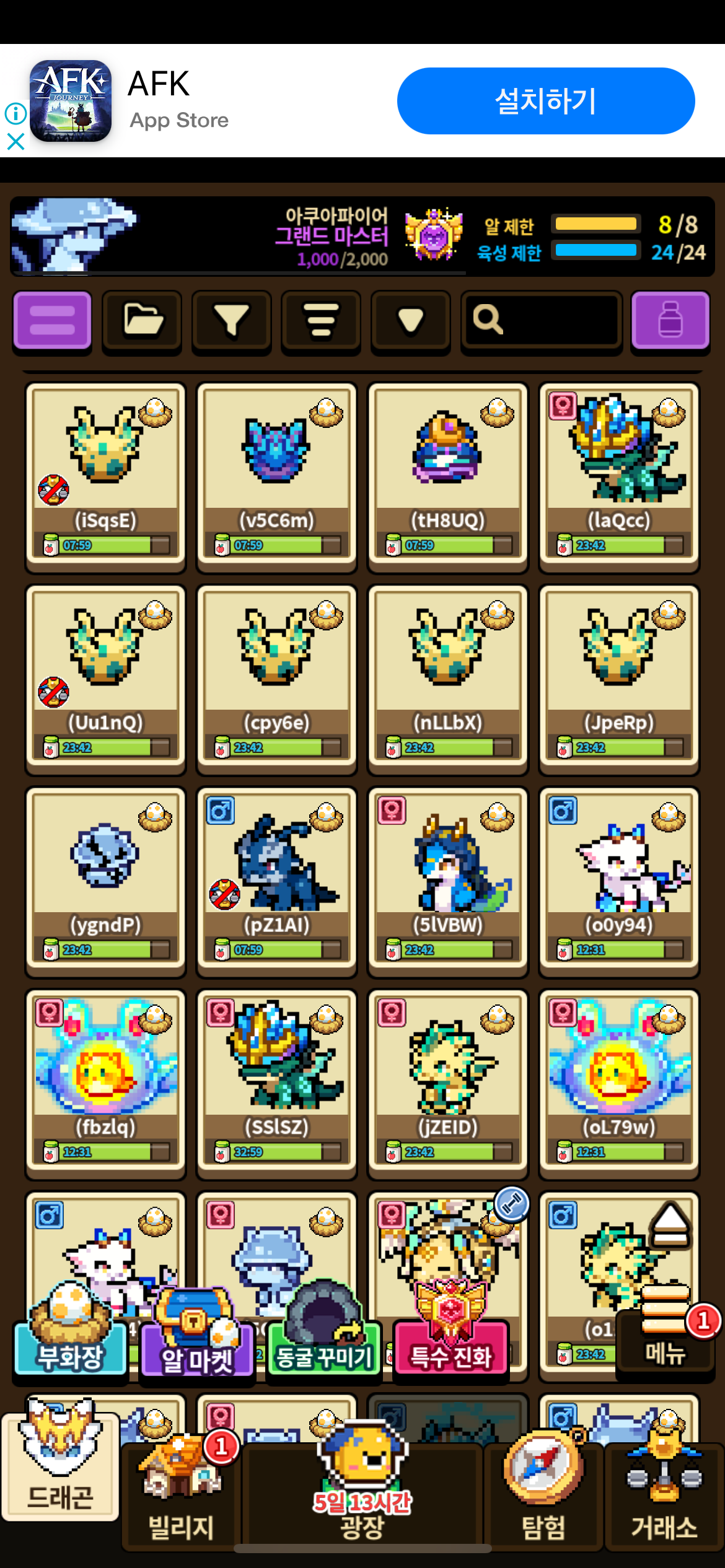Open the purple potion bottle button
Viewport: 725px width, 1568px height.
pyautogui.click(x=670, y=320)
